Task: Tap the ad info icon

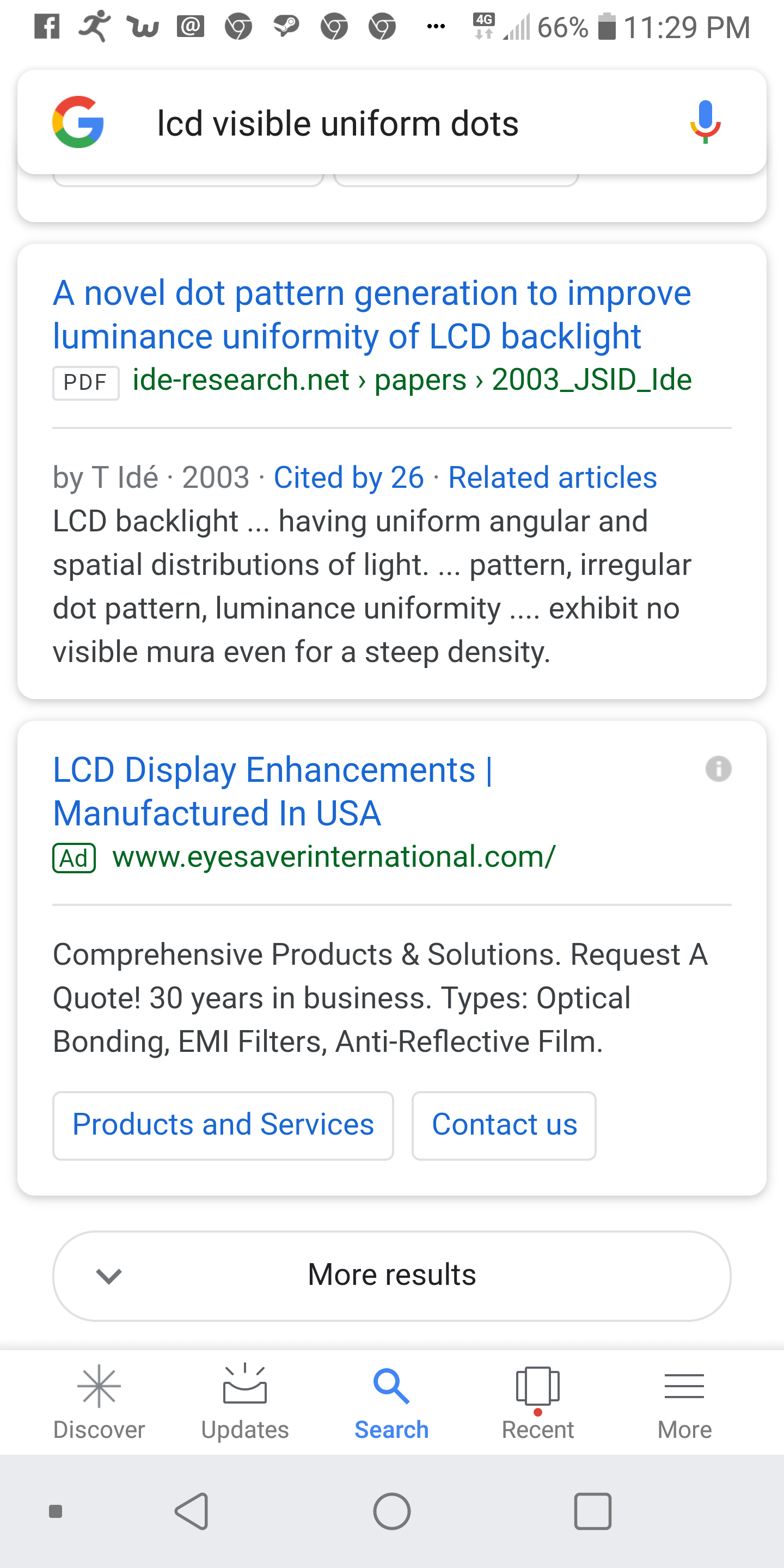Action: click(718, 769)
